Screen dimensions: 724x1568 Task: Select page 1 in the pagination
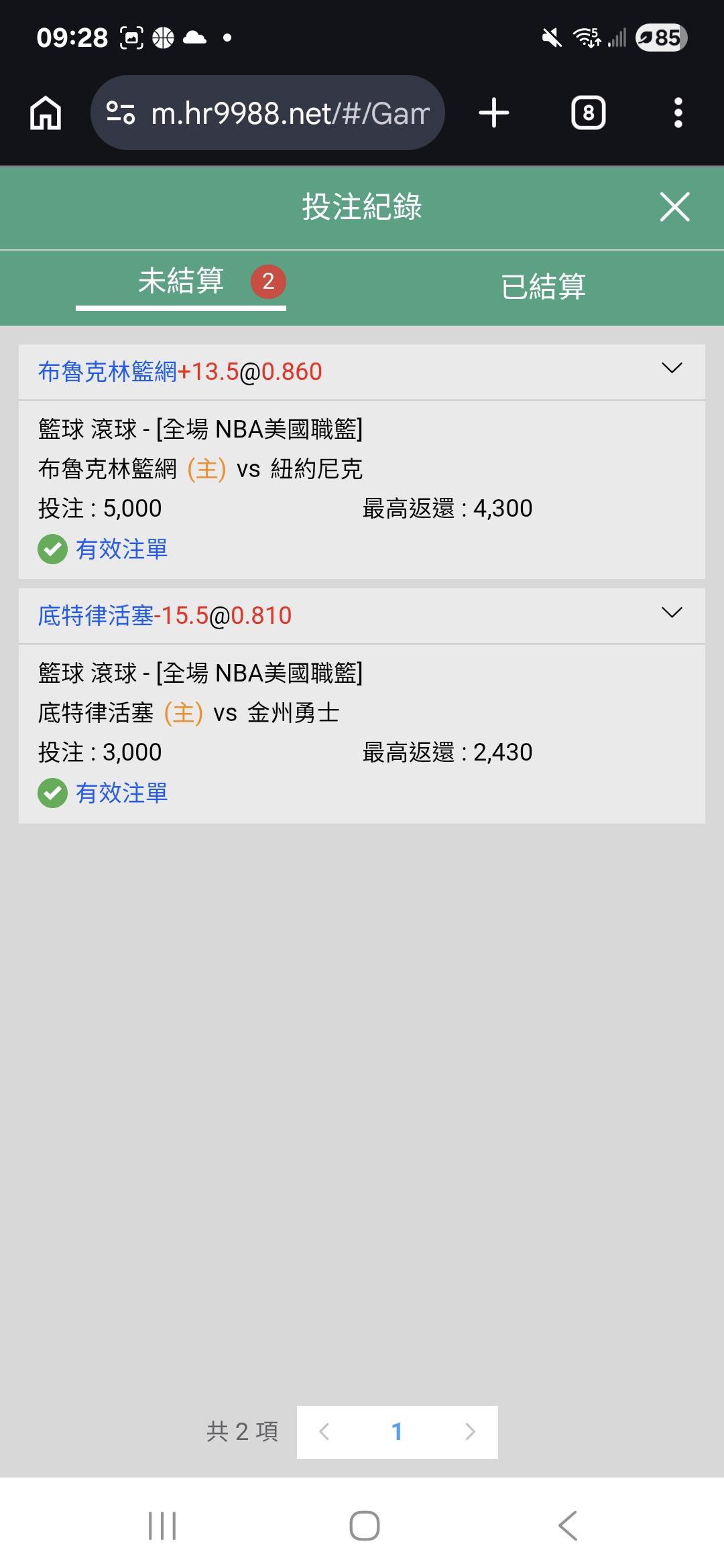pos(397,1432)
